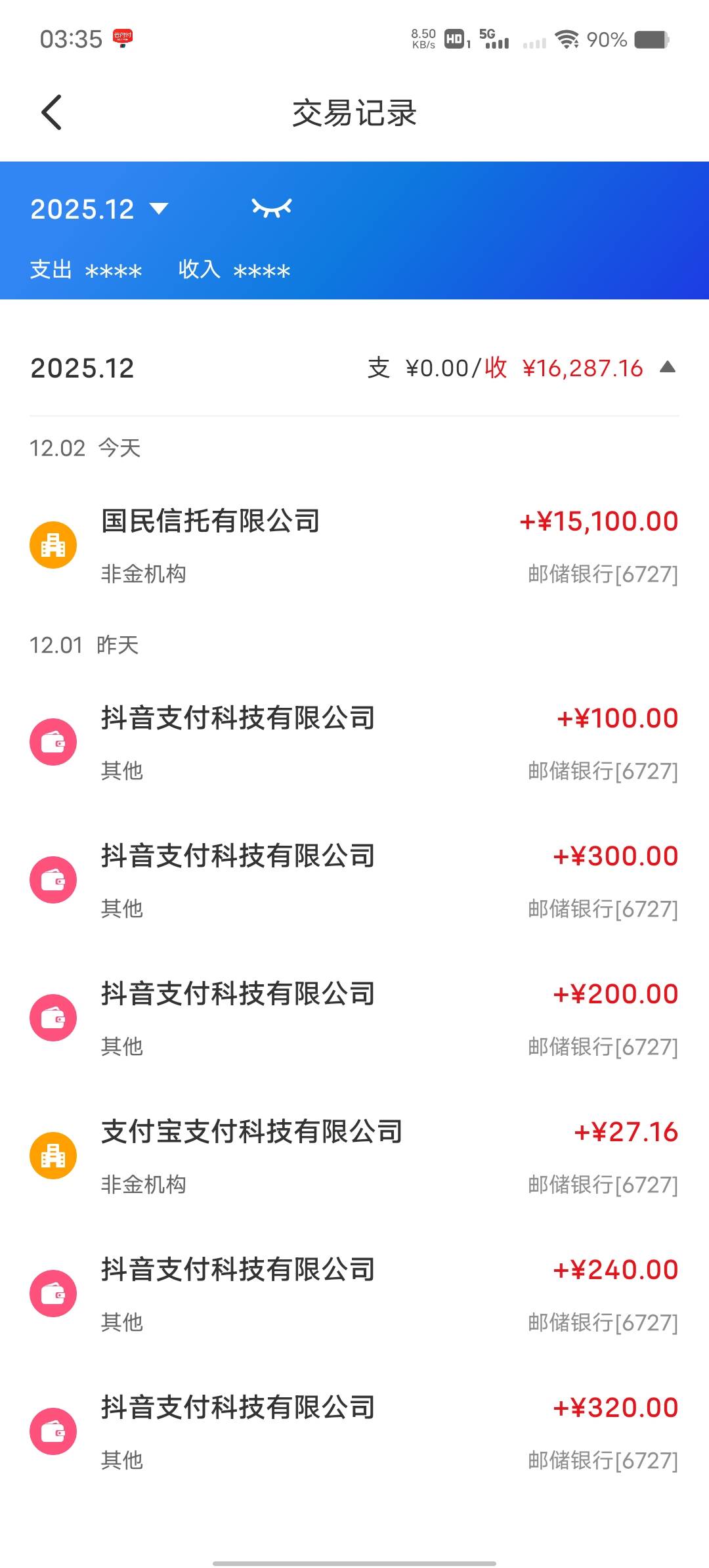Screen dimensions: 709x1568
Task: Open the 2025.12 month picker dropdown
Action: [100, 209]
